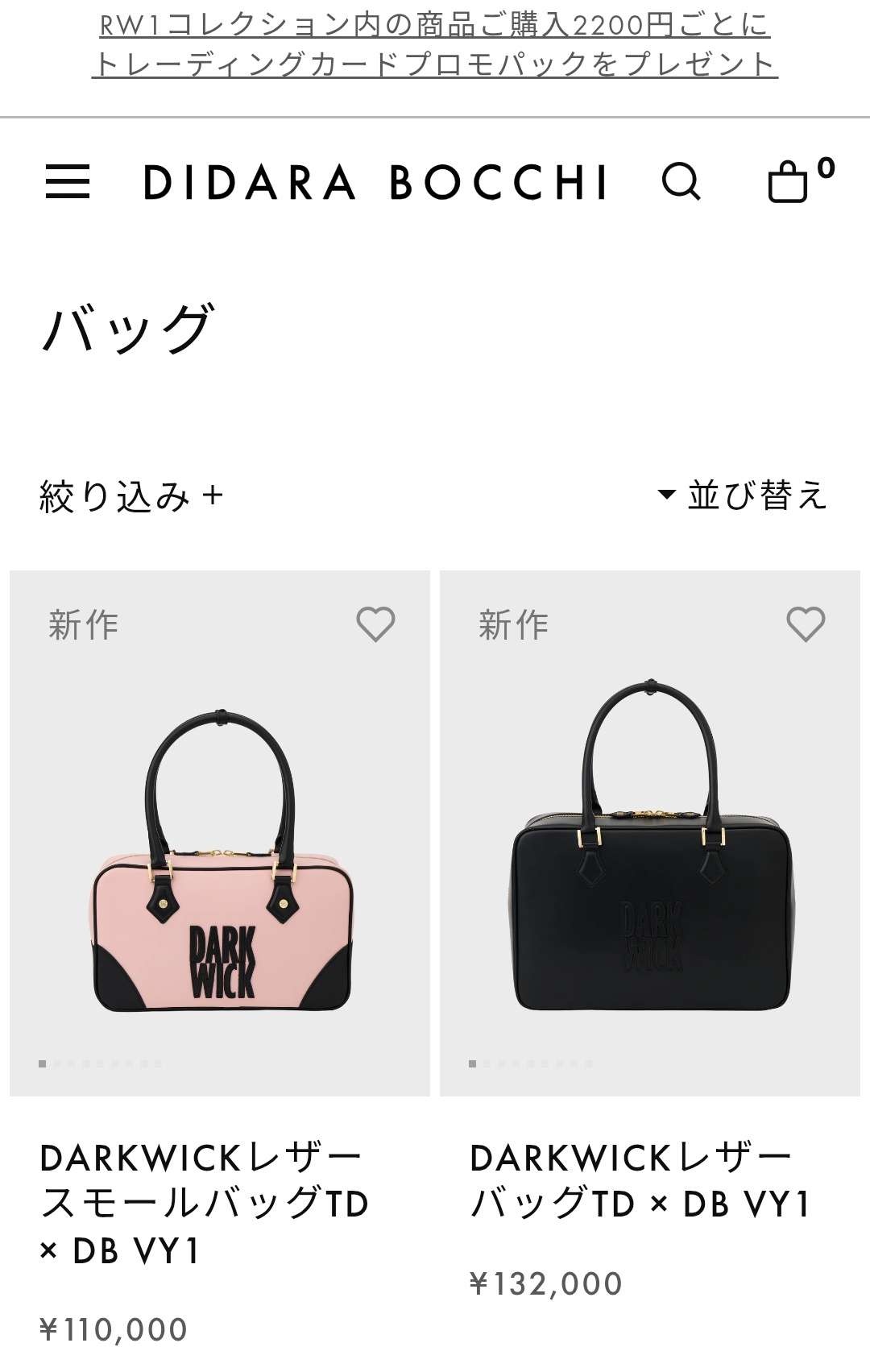Go to DIDARA BOCCHI home logo
Image resolution: width=870 pixels, height=1372 pixels.
[375, 182]
